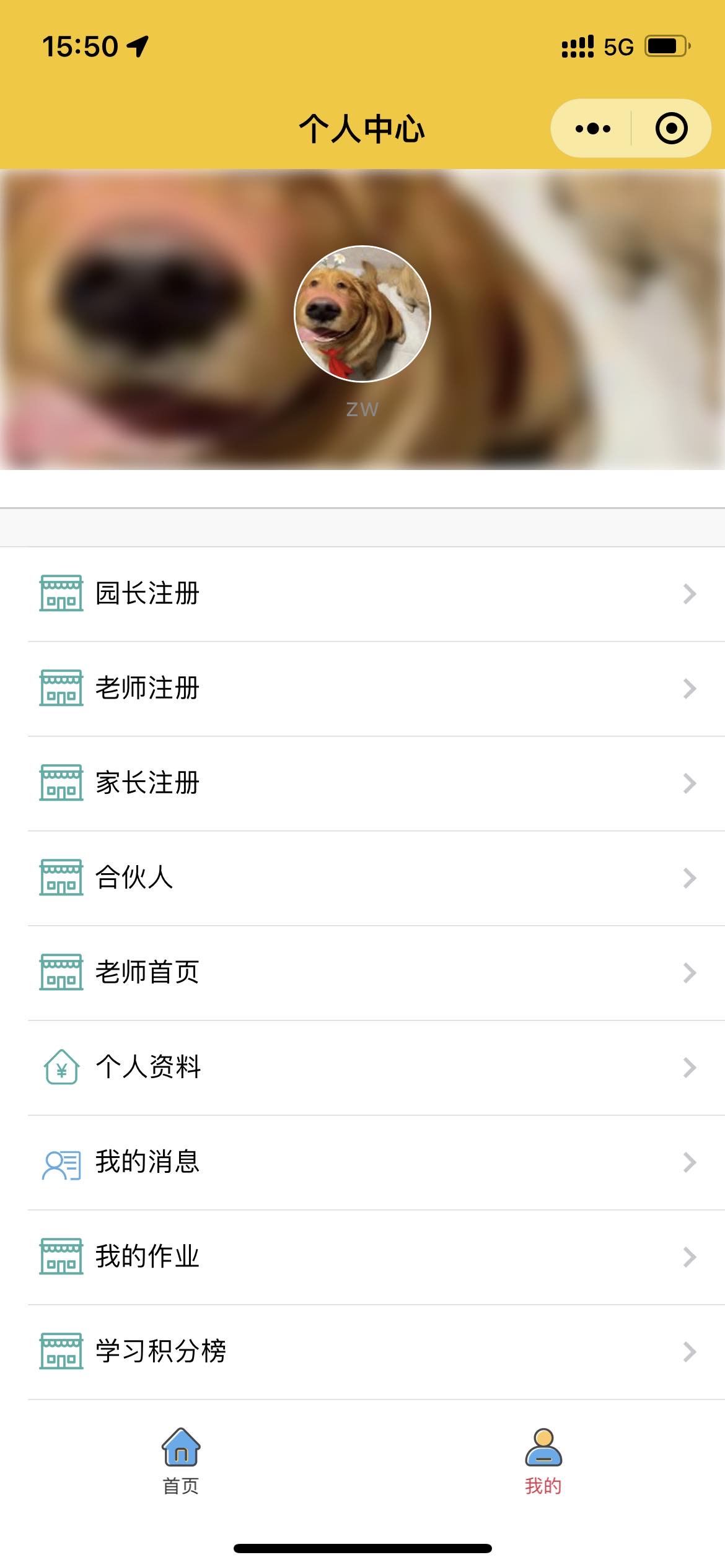
Task: Select 家长注册 entry
Action: coord(362,783)
